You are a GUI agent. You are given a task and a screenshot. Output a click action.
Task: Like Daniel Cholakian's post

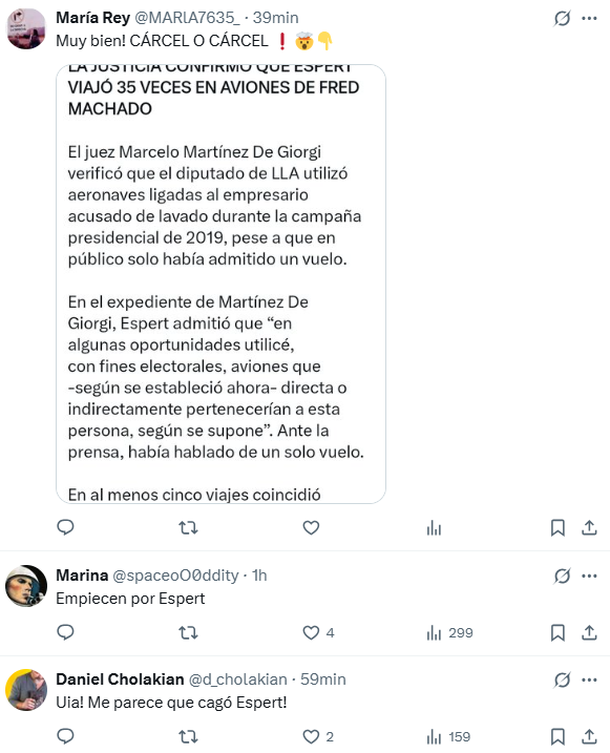pyautogui.click(x=311, y=737)
